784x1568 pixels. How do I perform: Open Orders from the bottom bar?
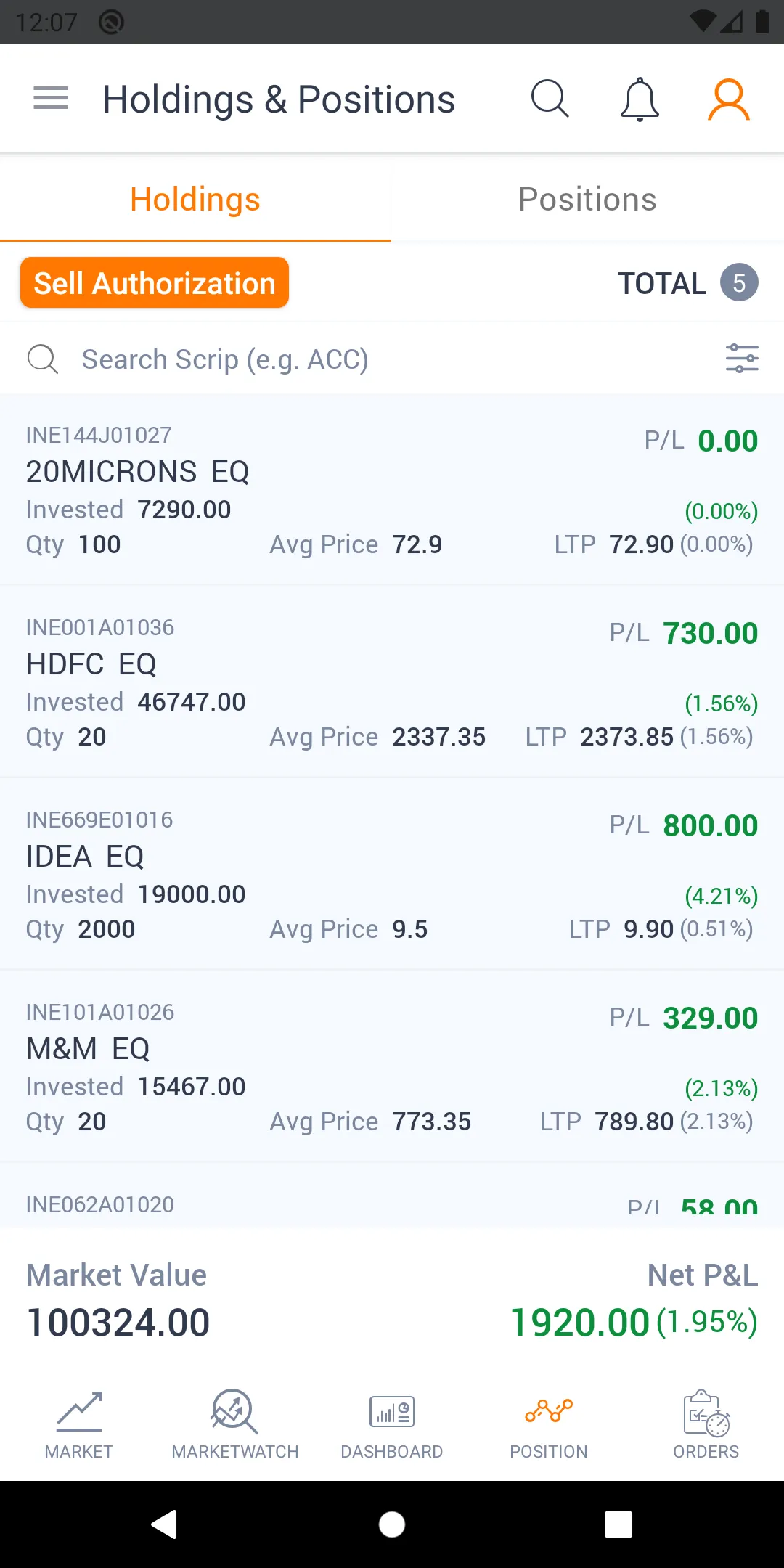tap(706, 1424)
